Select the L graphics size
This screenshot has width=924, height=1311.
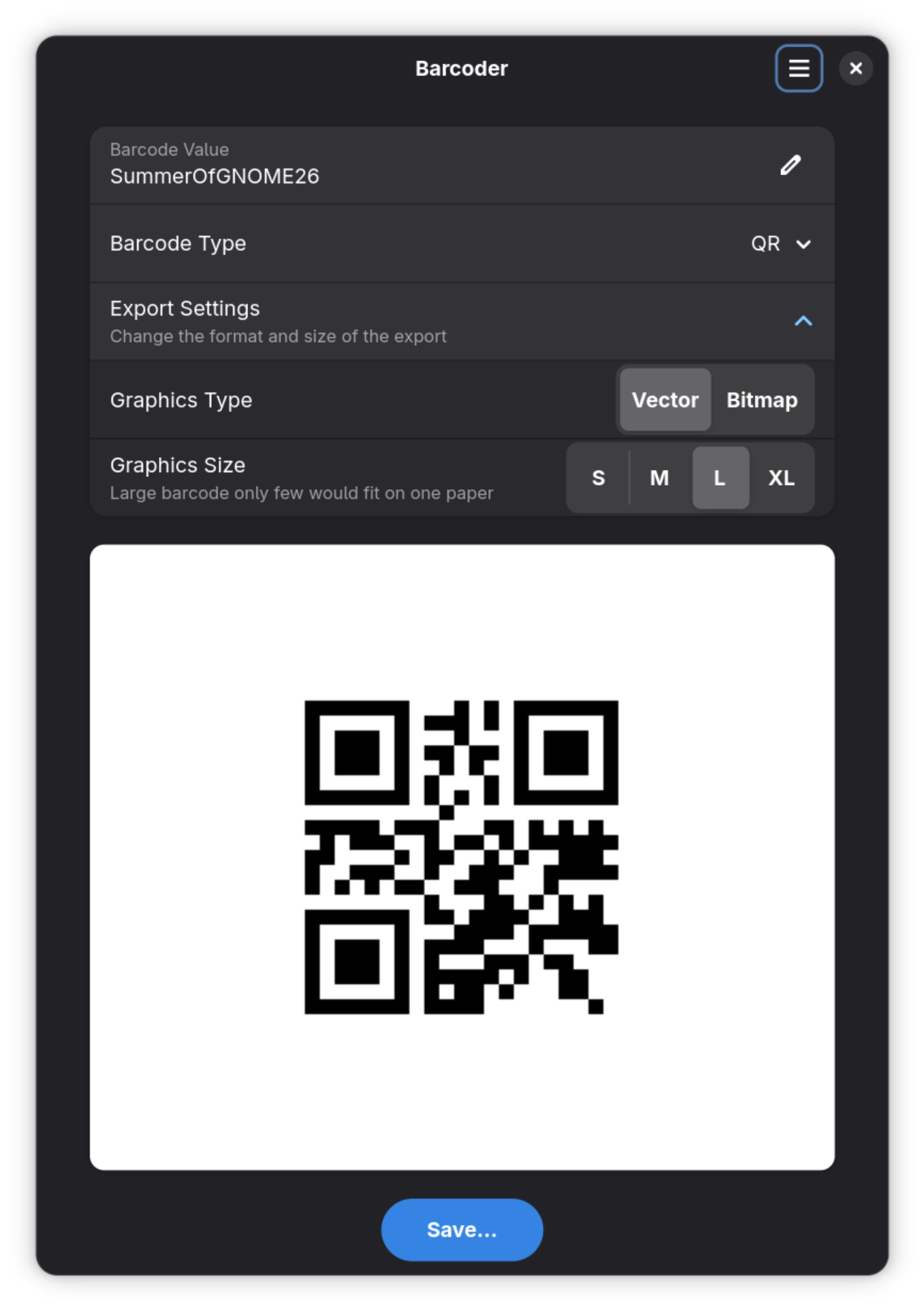720,478
